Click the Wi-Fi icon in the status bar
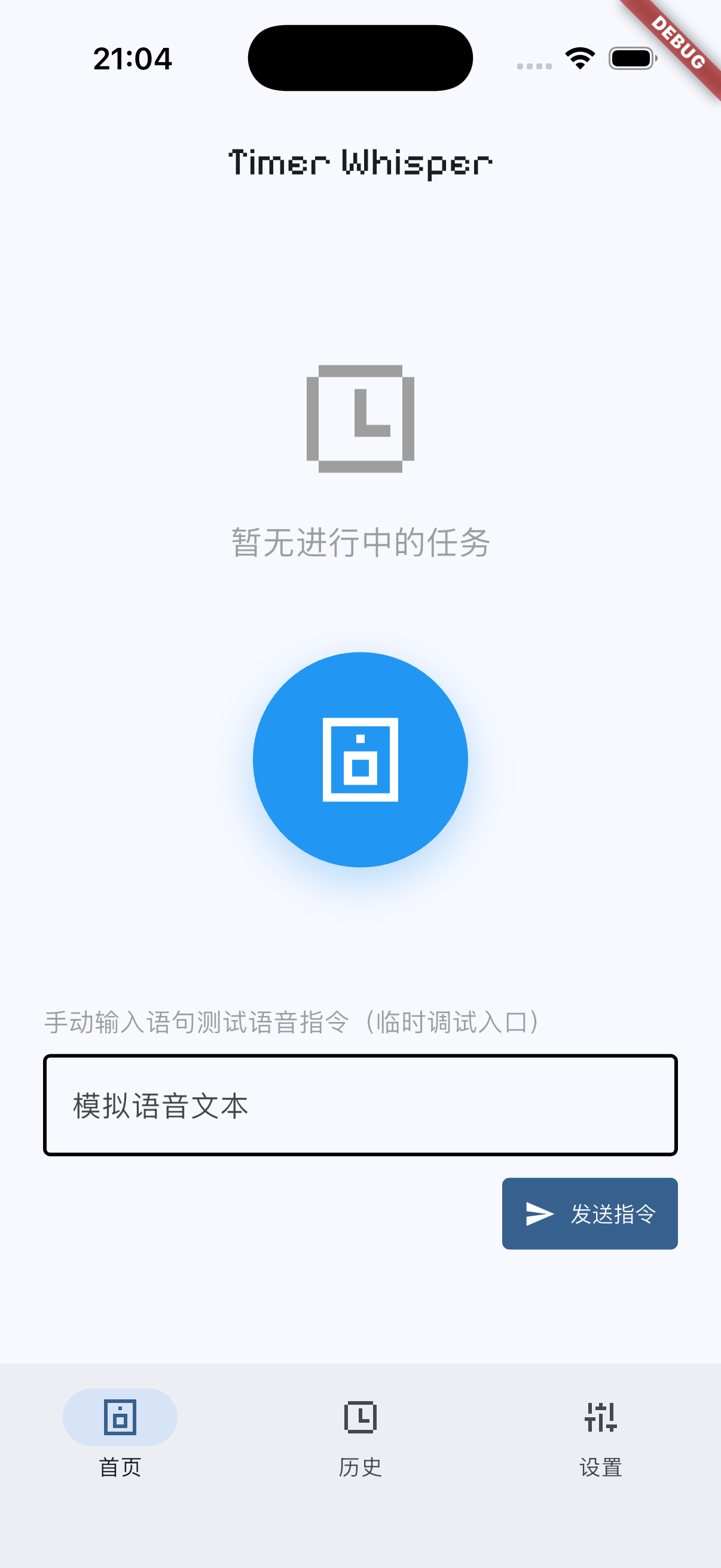721x1568 pixels. tap(580, 58)
